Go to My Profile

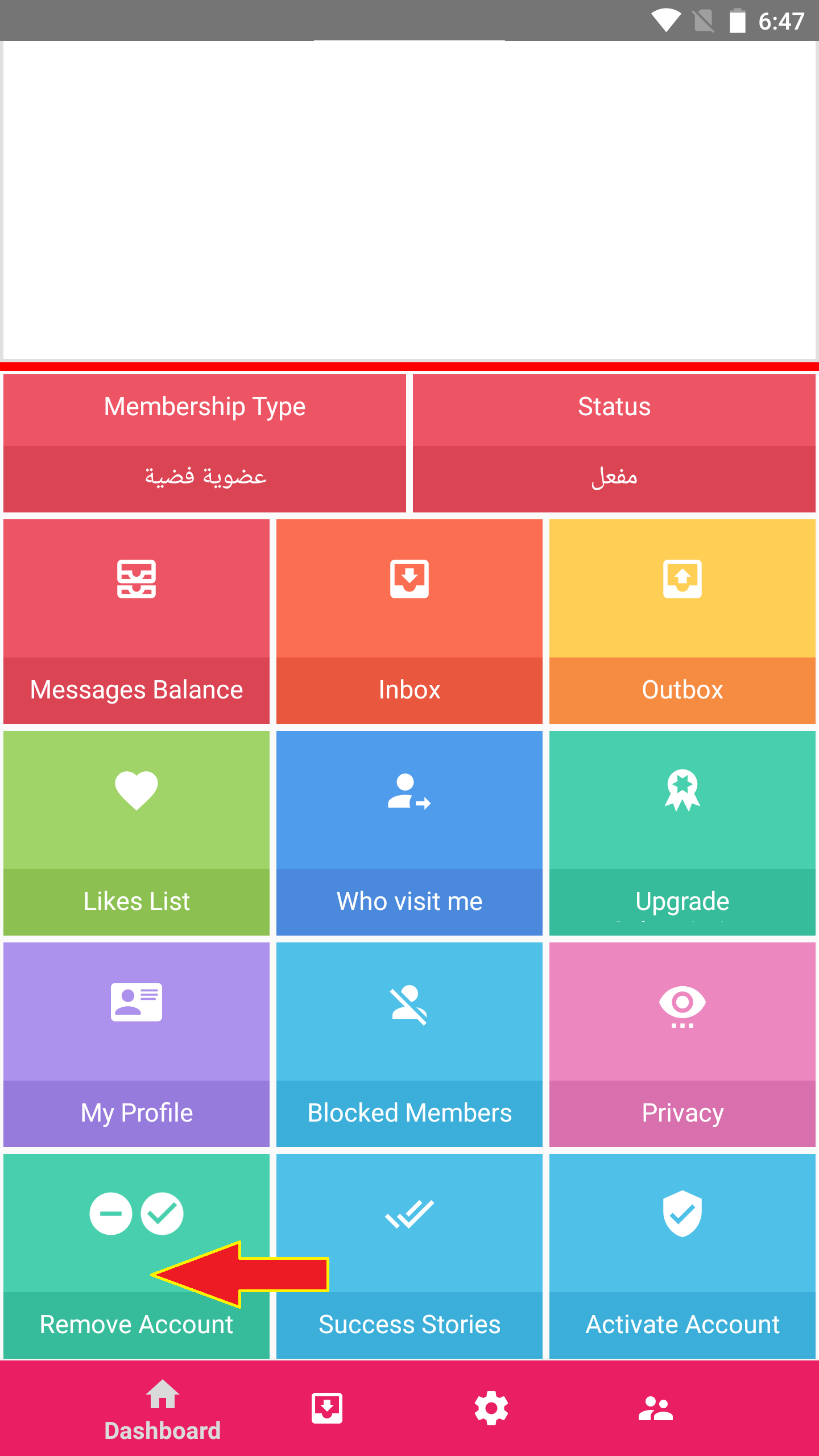tap(136, 1044)
